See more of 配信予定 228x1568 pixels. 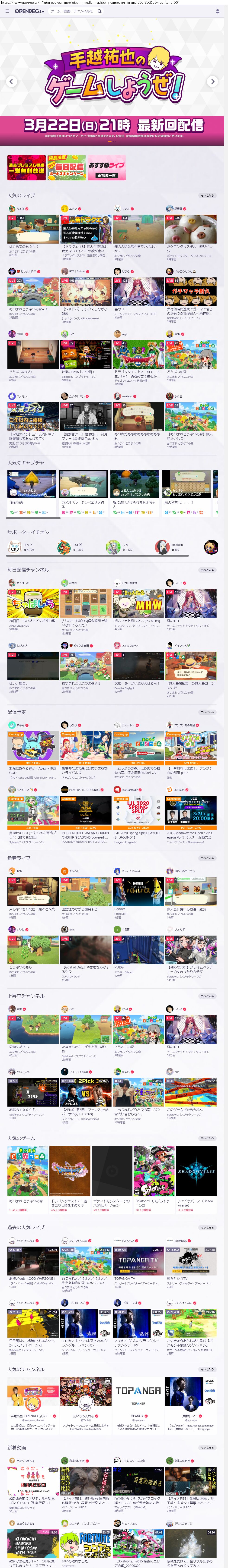[x=207, y=712]
